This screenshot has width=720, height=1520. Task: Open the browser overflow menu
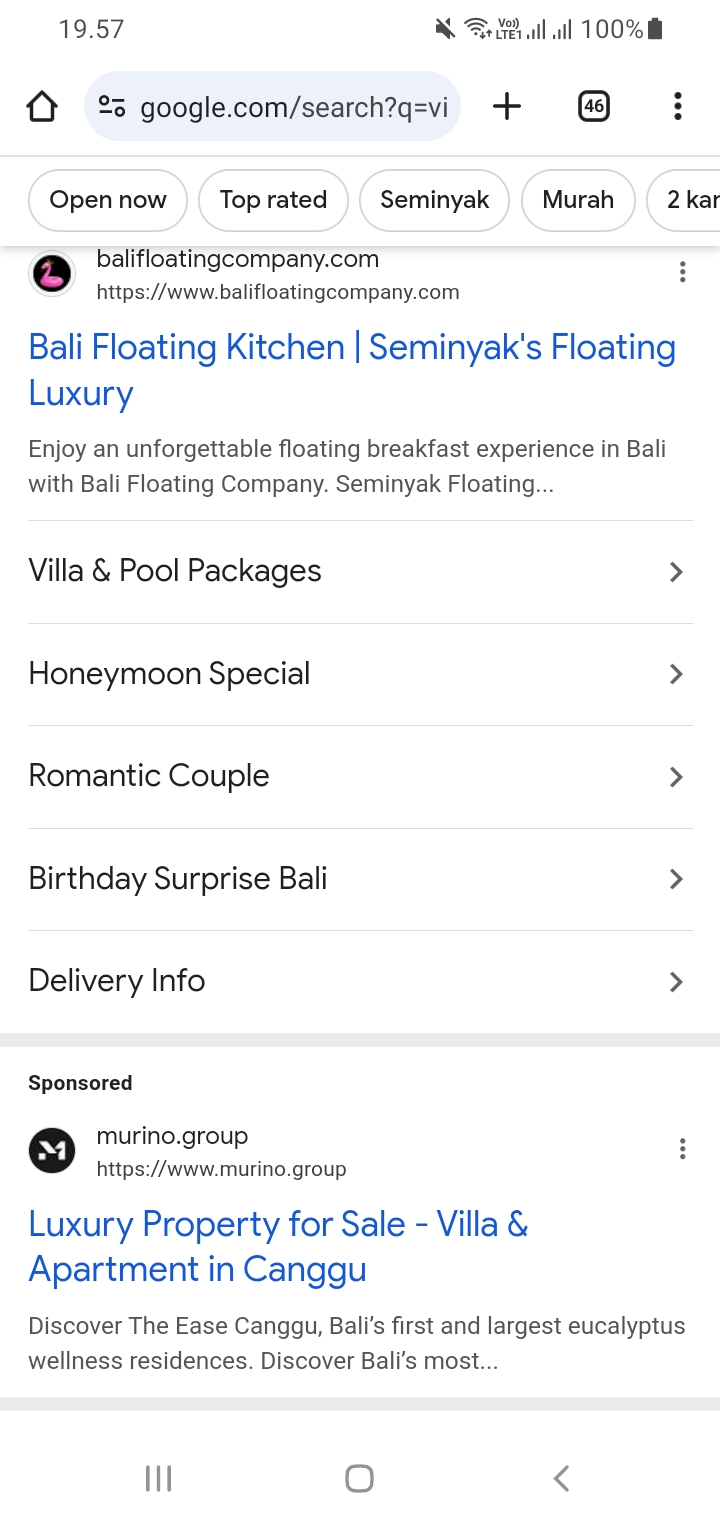click(x=677, y=106)
